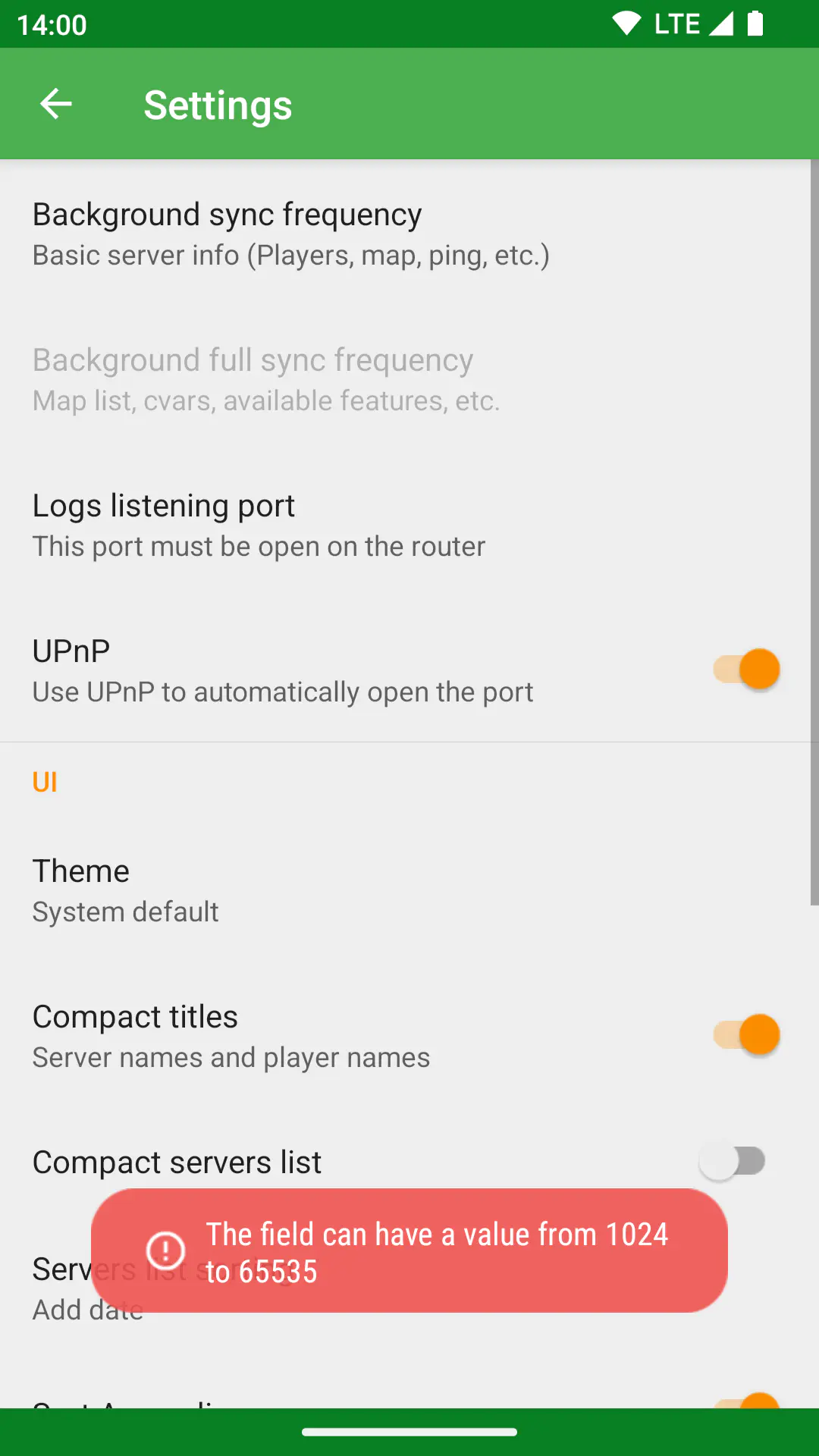This screenshot has width=819, height=1456.
Task: Enable Compact servers list switch
Action: pyautogui.click(x=732, y=1161)
